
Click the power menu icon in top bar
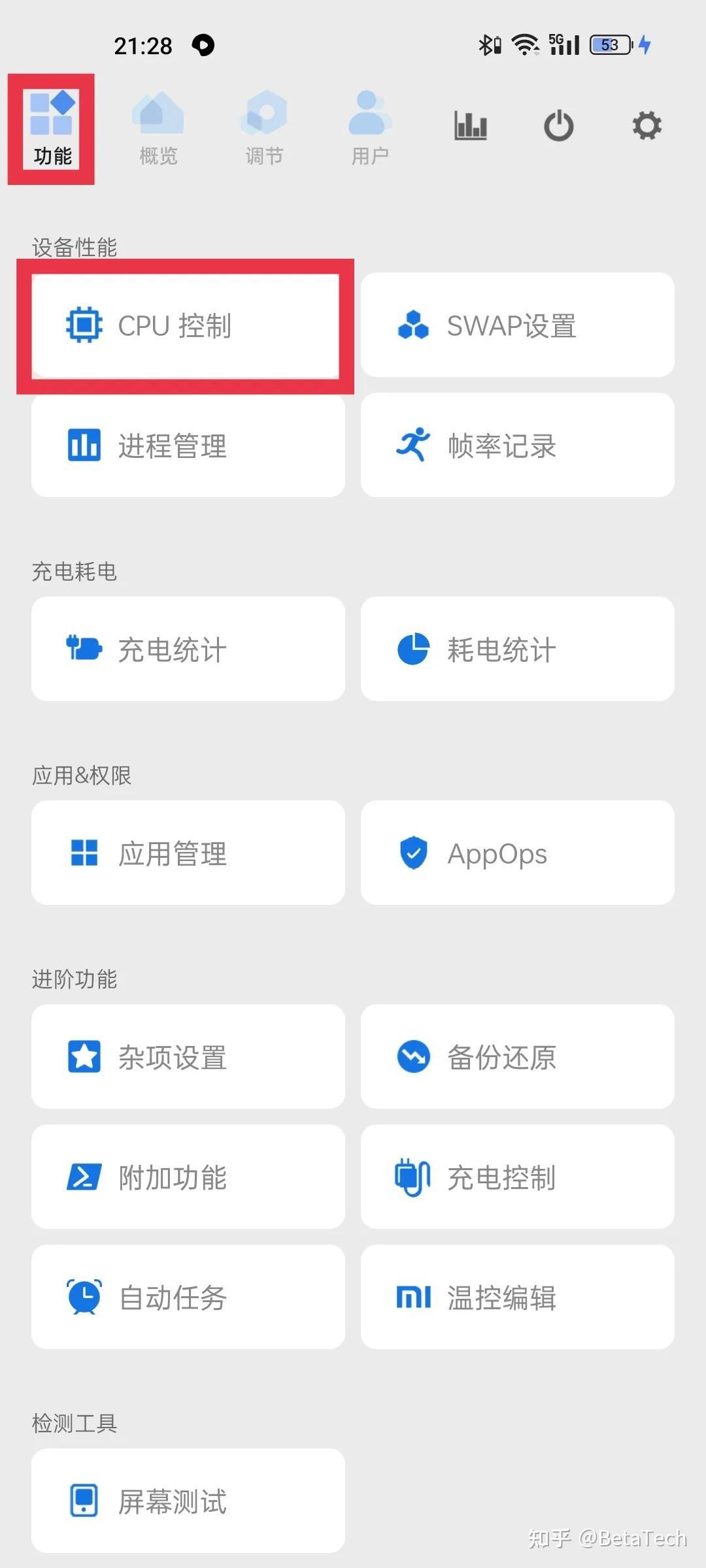[x=558, y=125]
